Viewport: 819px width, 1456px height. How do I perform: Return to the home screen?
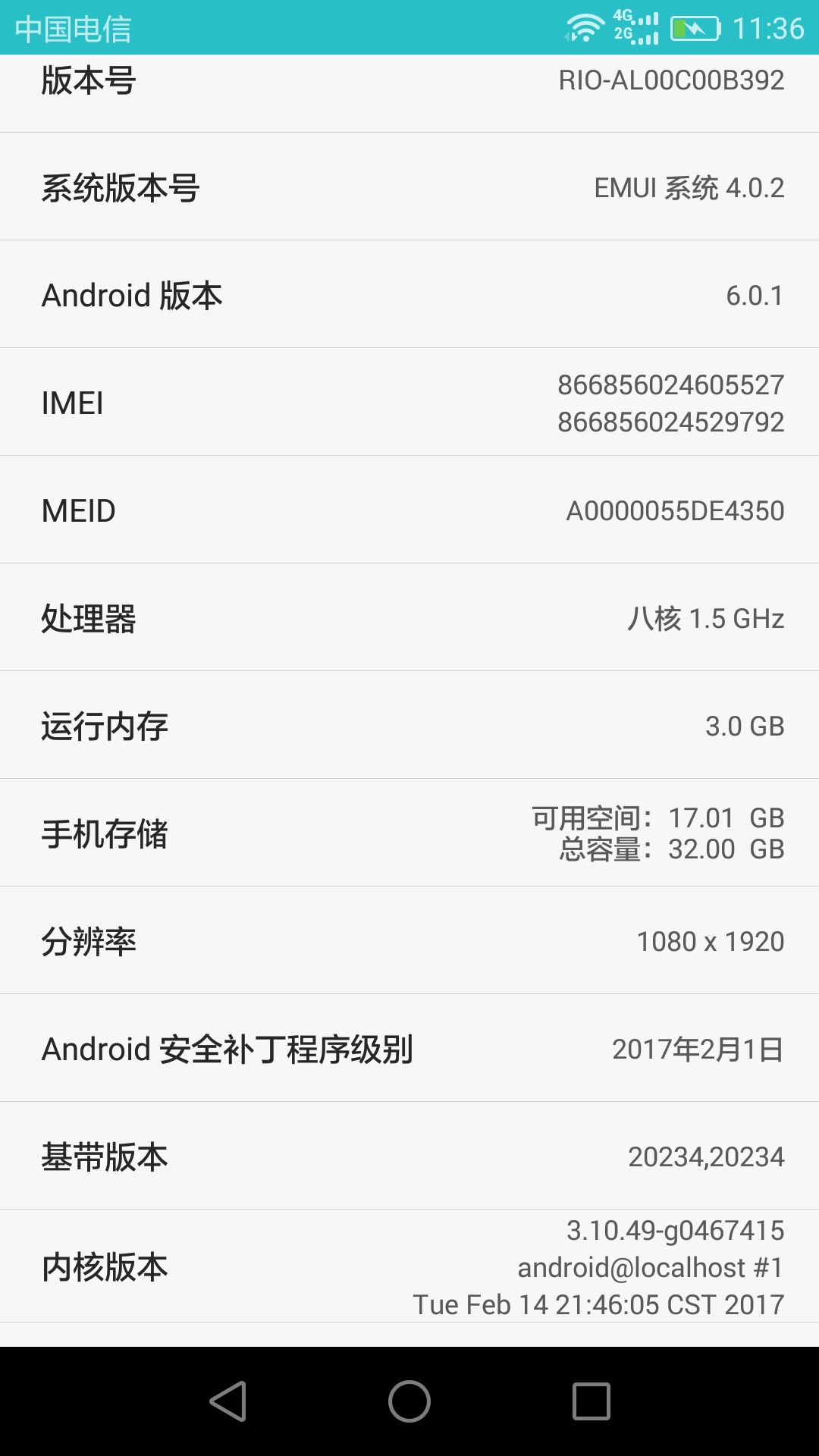[409, 1401]
